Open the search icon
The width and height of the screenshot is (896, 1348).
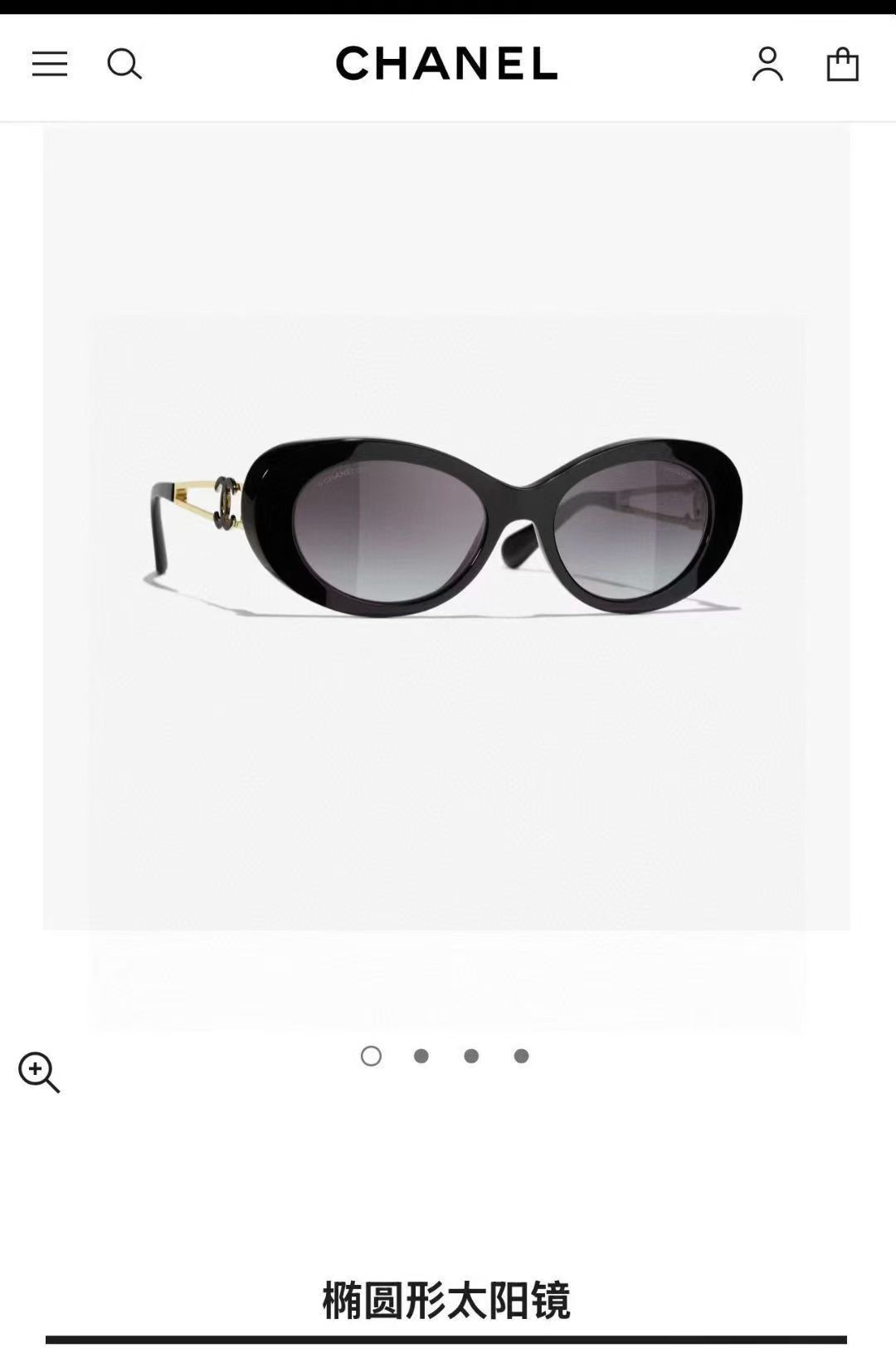pyautogui.click(x=124, y=64)
